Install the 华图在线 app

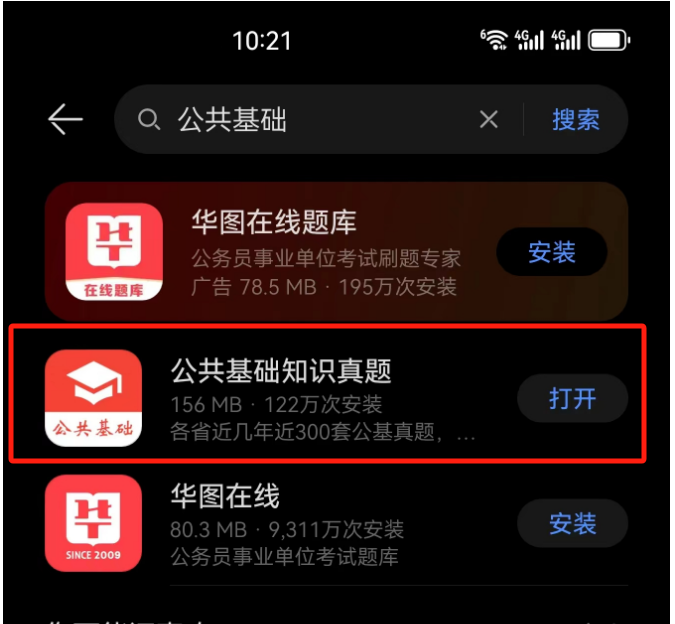click(x=572, y=523)
